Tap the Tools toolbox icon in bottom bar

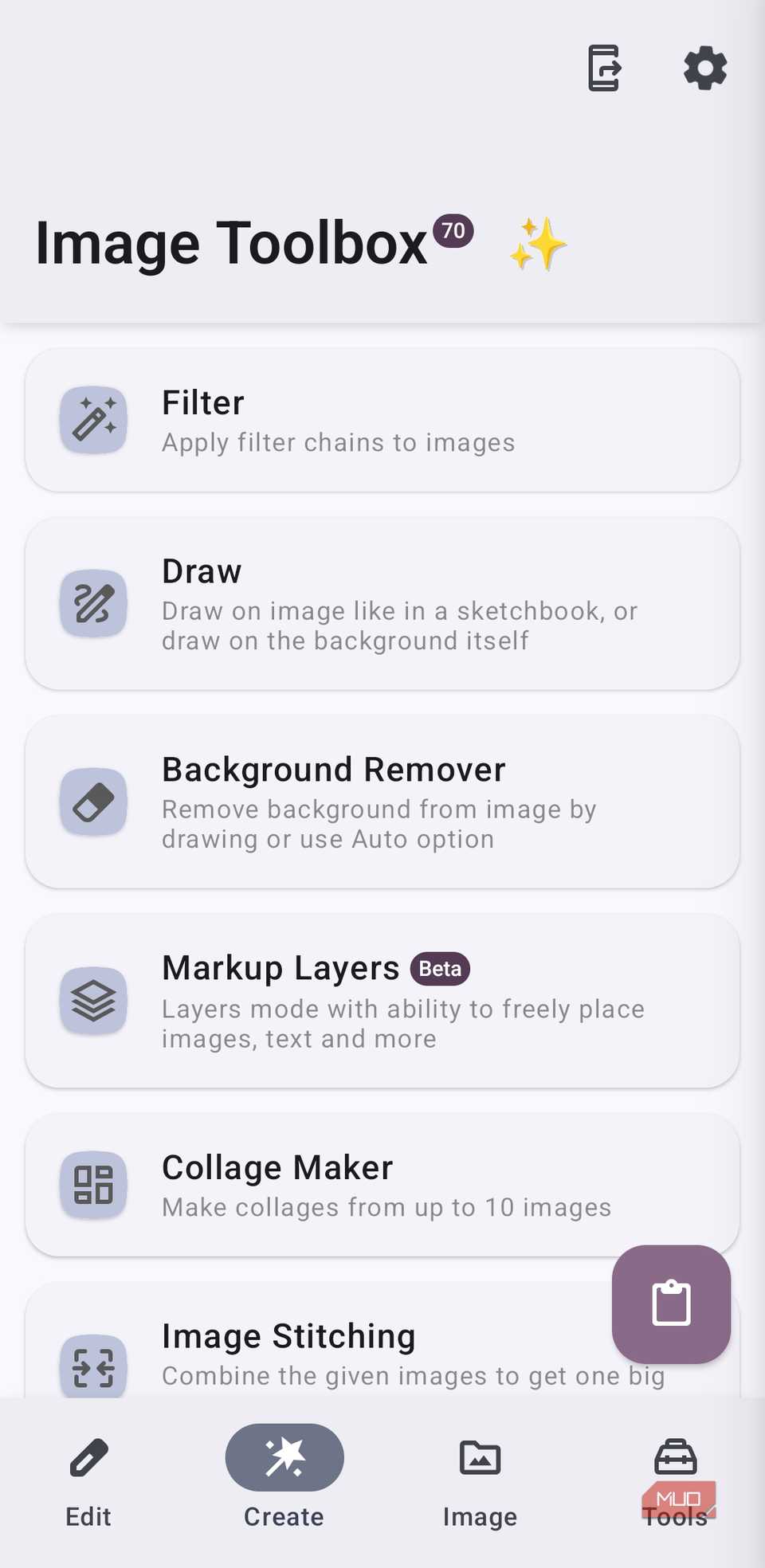[x=676, y=1457]
